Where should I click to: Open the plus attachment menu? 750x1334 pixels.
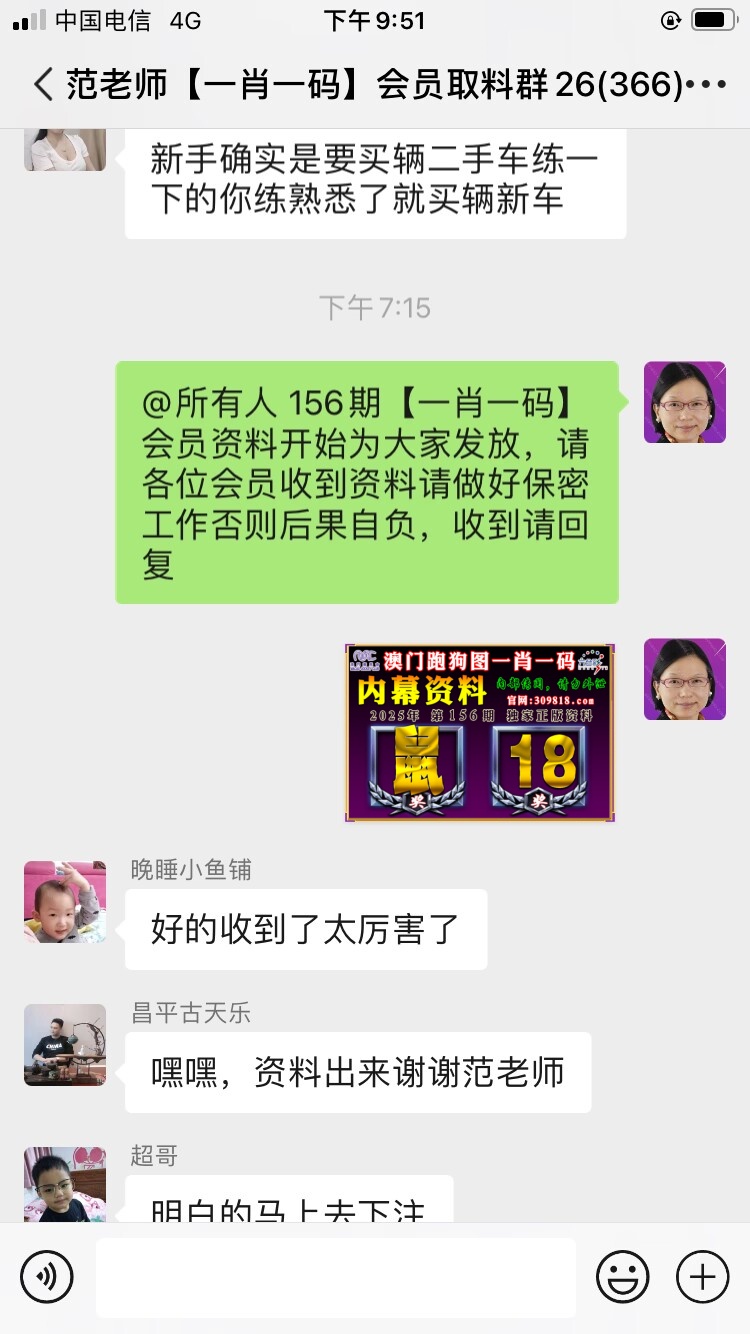click(702, 1277)
